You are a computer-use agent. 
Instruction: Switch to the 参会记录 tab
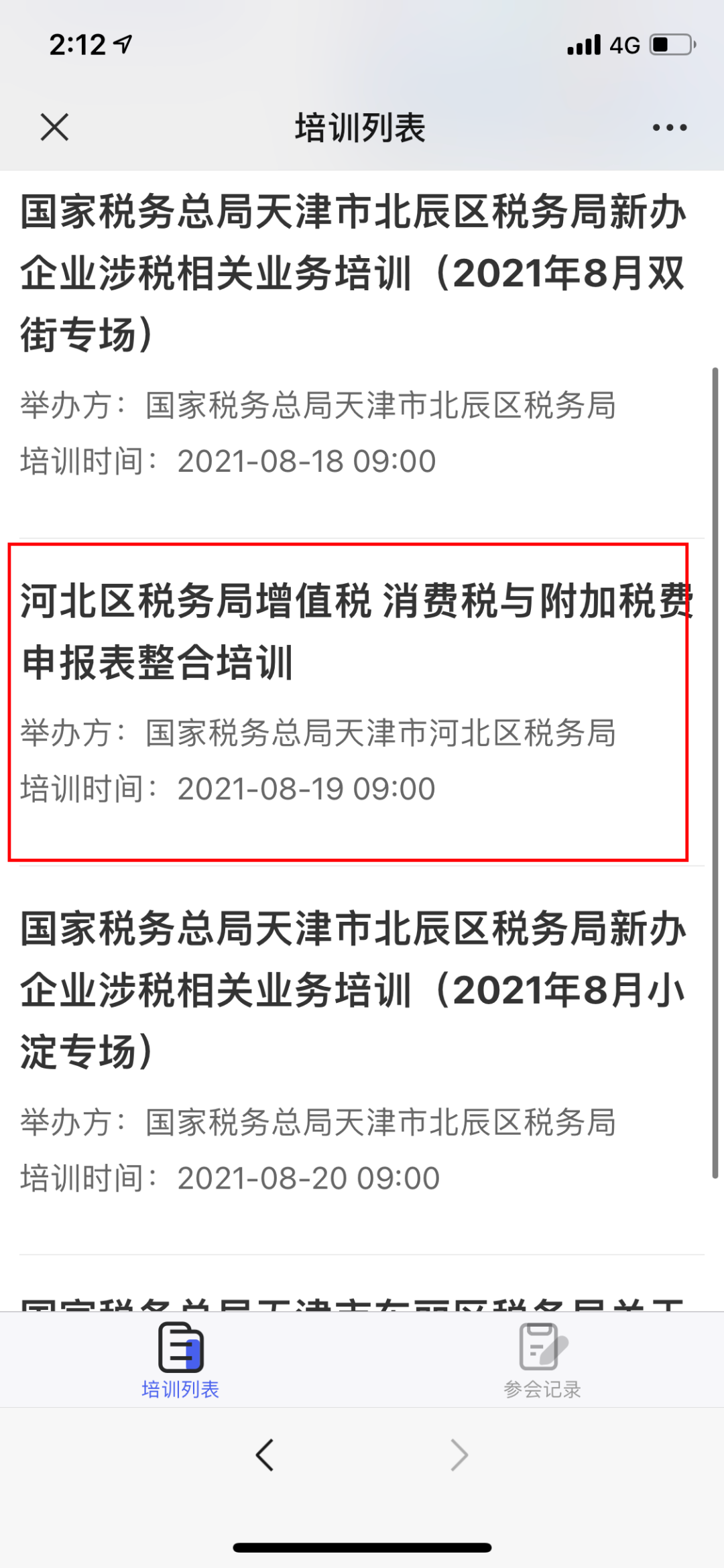click(542, 1361)
